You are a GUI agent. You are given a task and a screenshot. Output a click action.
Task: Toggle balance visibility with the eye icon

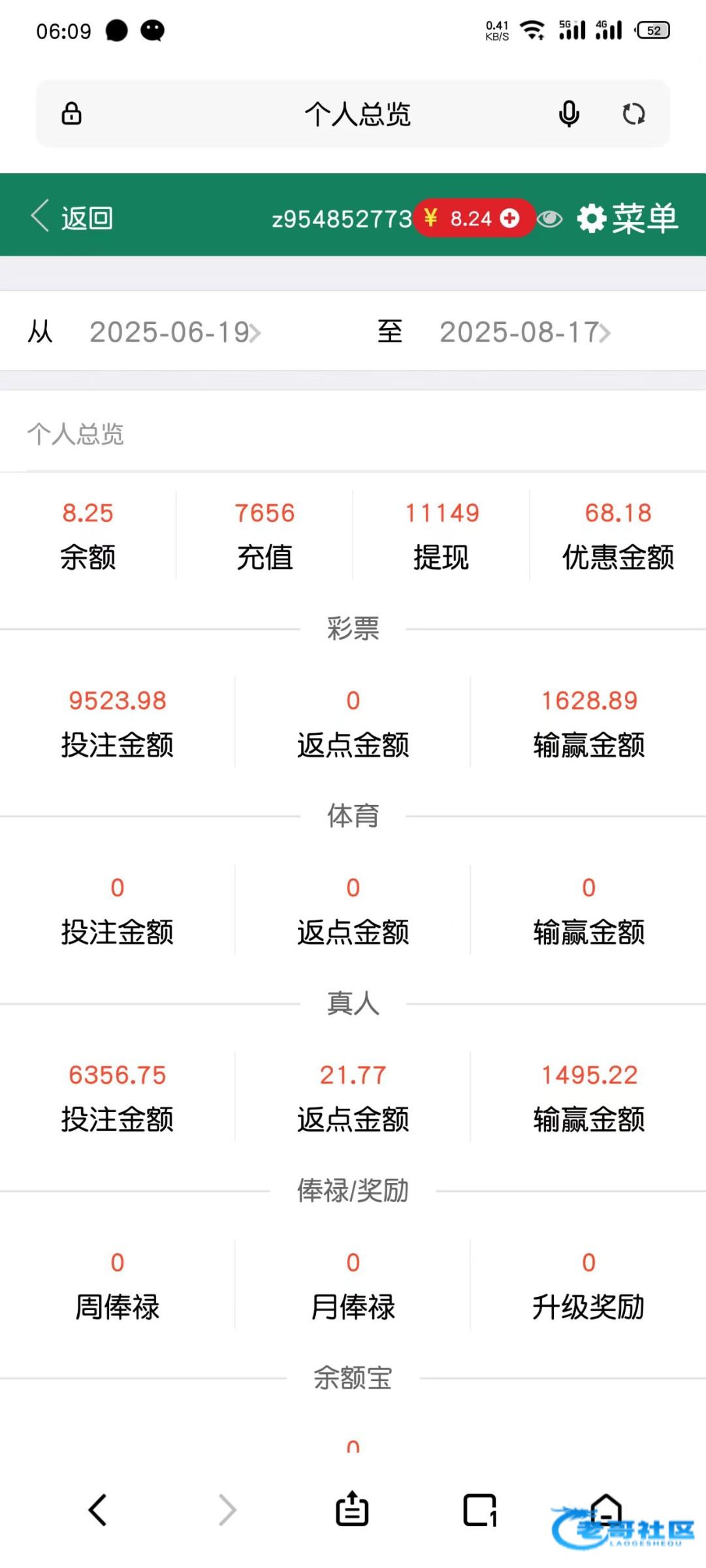click(x=550, y=219)
